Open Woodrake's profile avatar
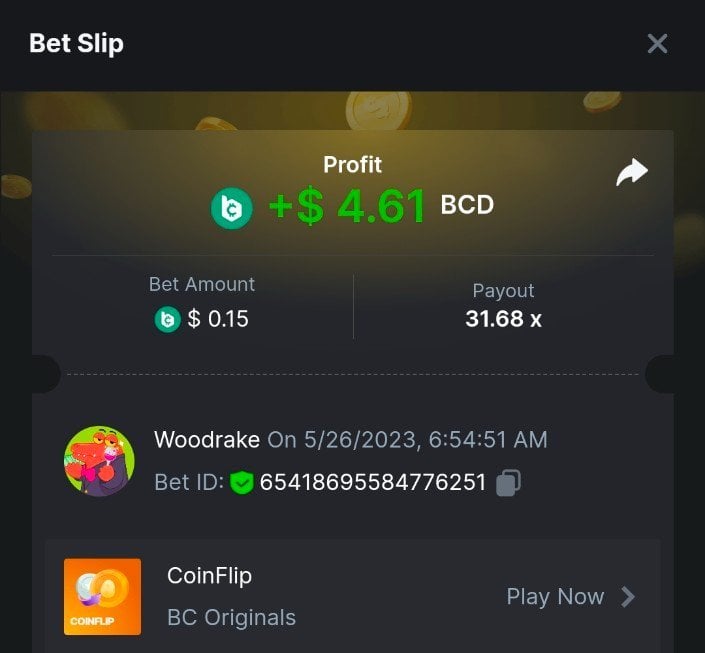Image resolution: width=705 pixels, height=653 pixels. click(x=100, y=461)
